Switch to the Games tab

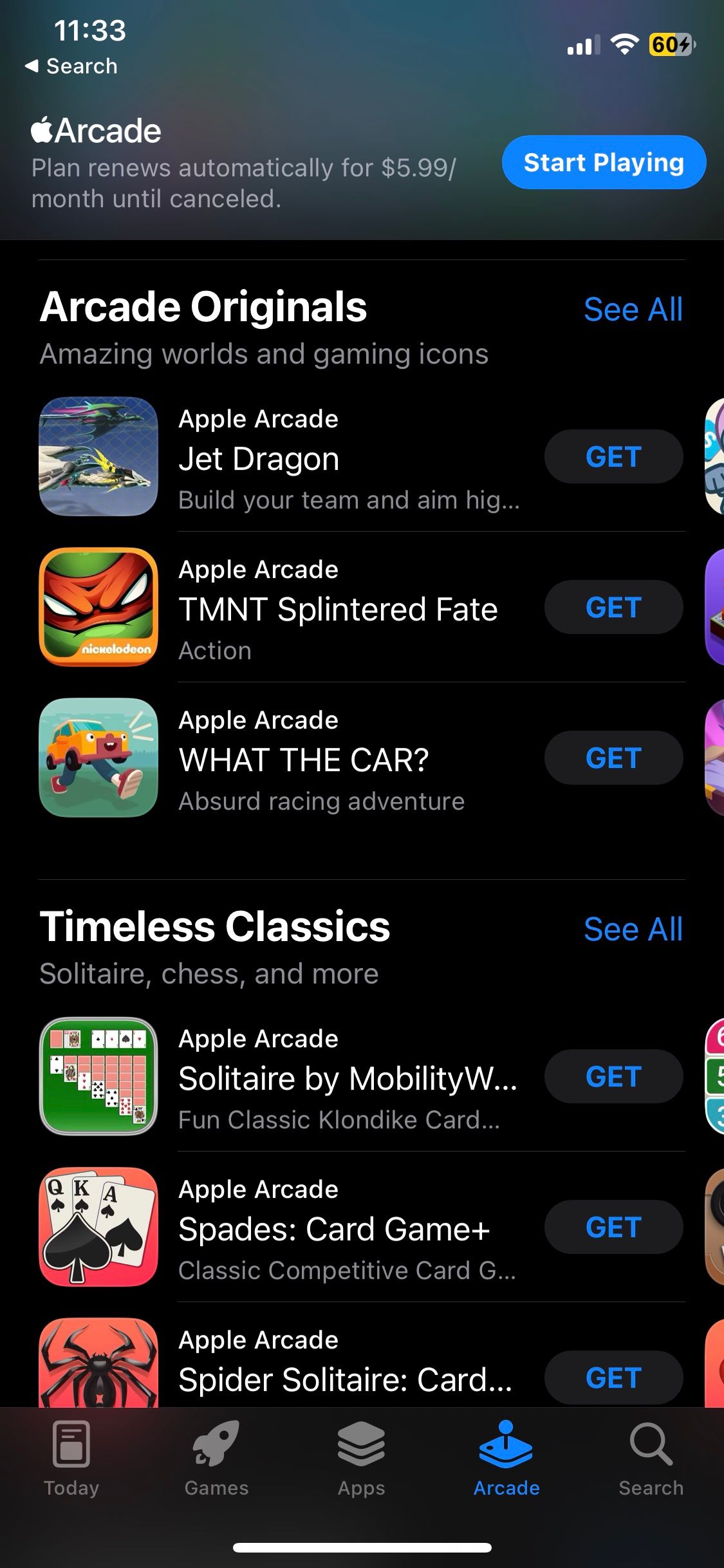coord(216,1460)
